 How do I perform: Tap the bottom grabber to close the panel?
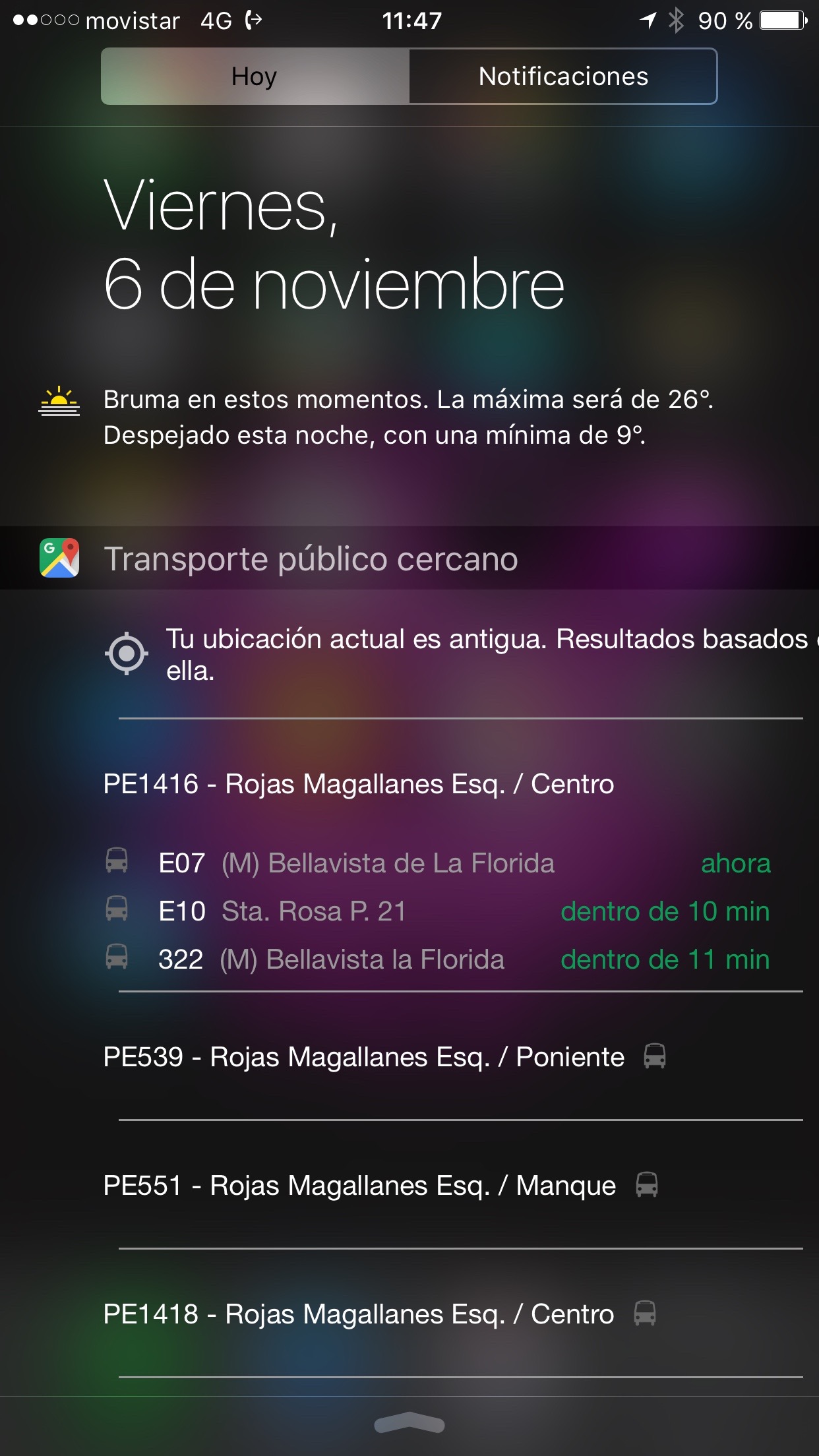pos(409,1423)
